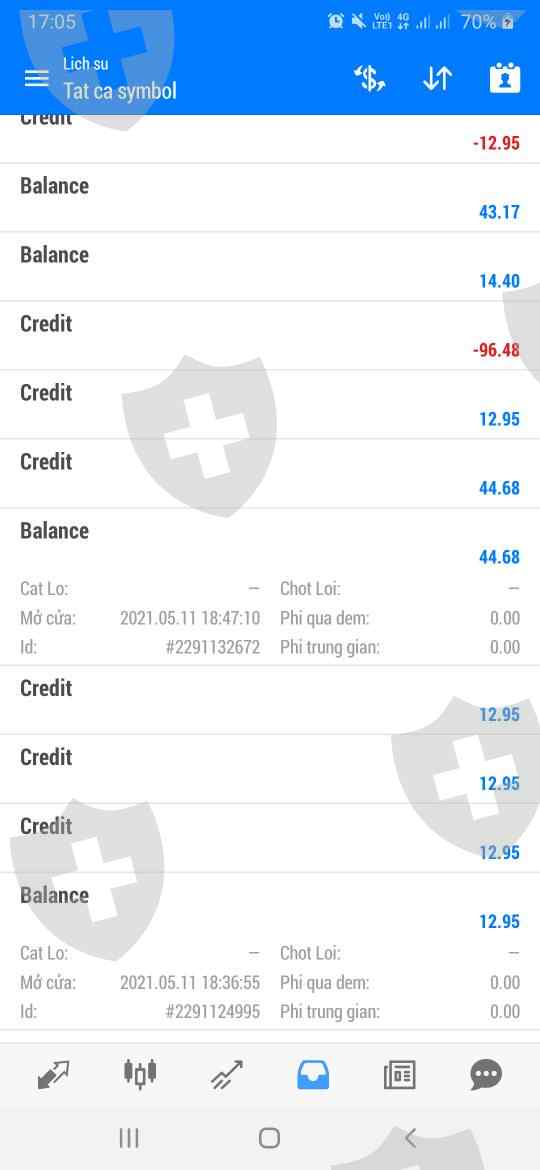Expand the Balance 14.40 entry
The height and width of the screenshot is (1170, 540).
coord(270,267)
